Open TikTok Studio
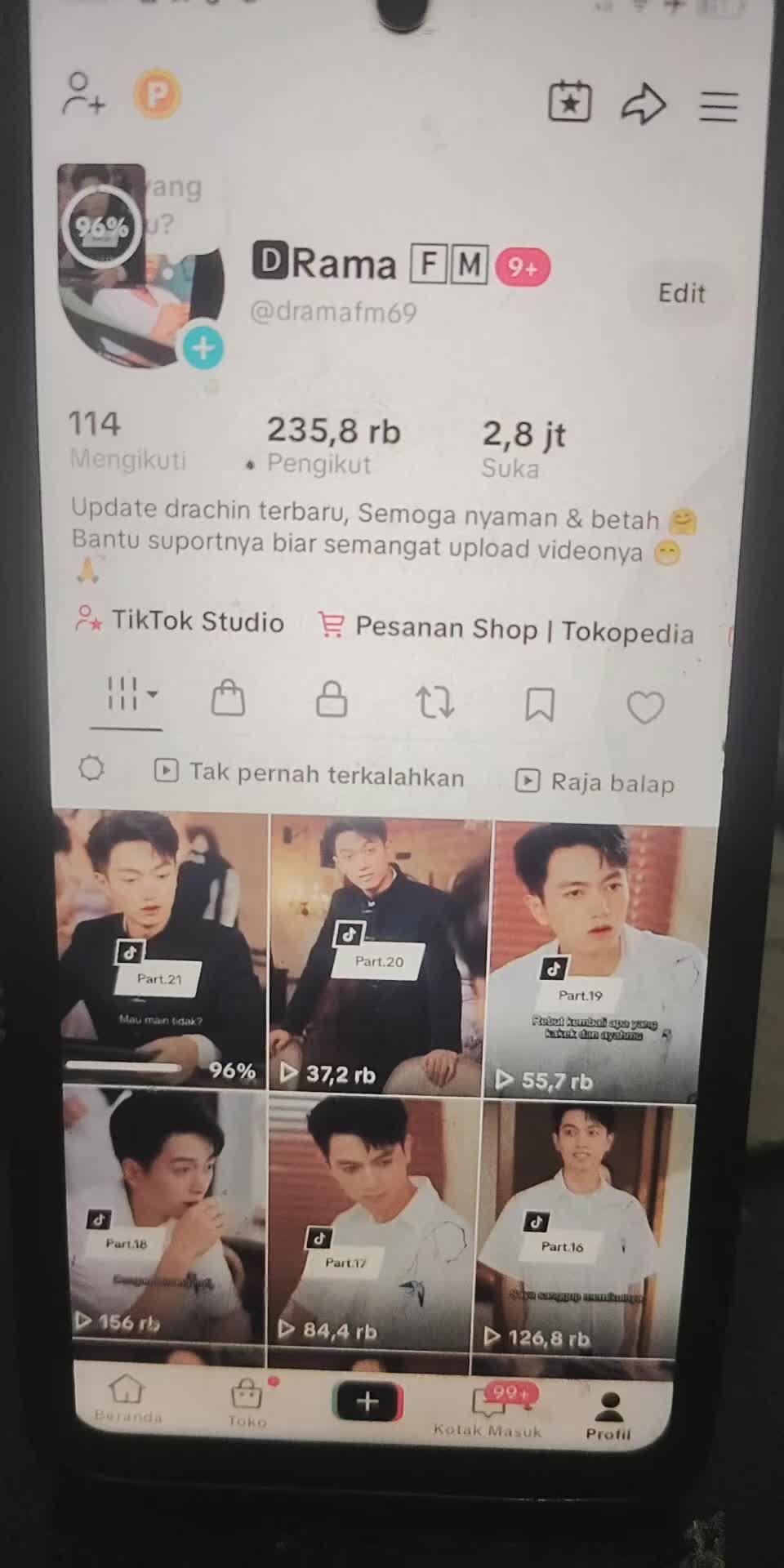The width and height of the screenshot is (784, 1568). coord(180,621)
